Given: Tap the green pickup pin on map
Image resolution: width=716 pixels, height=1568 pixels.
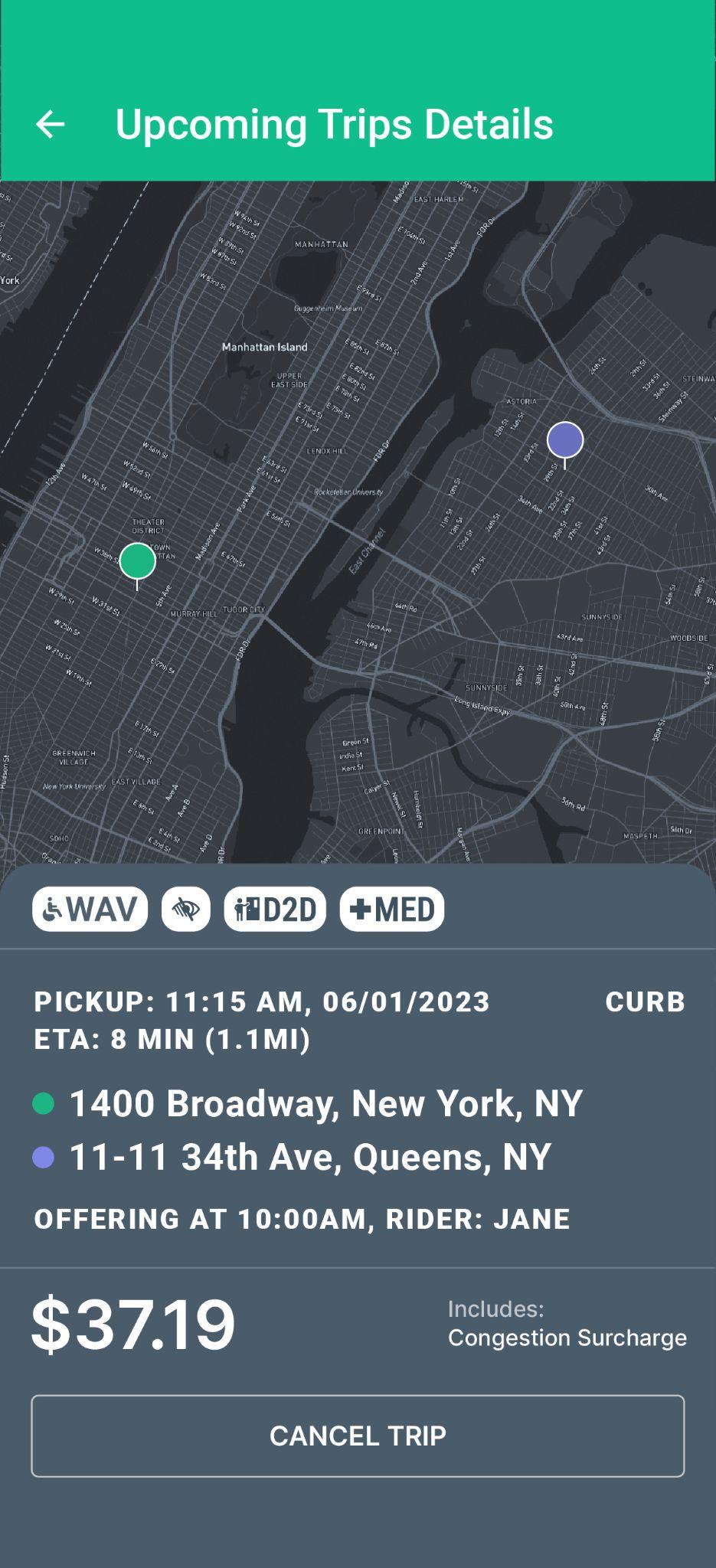Looking at the screenshot, I should [138, 565].
